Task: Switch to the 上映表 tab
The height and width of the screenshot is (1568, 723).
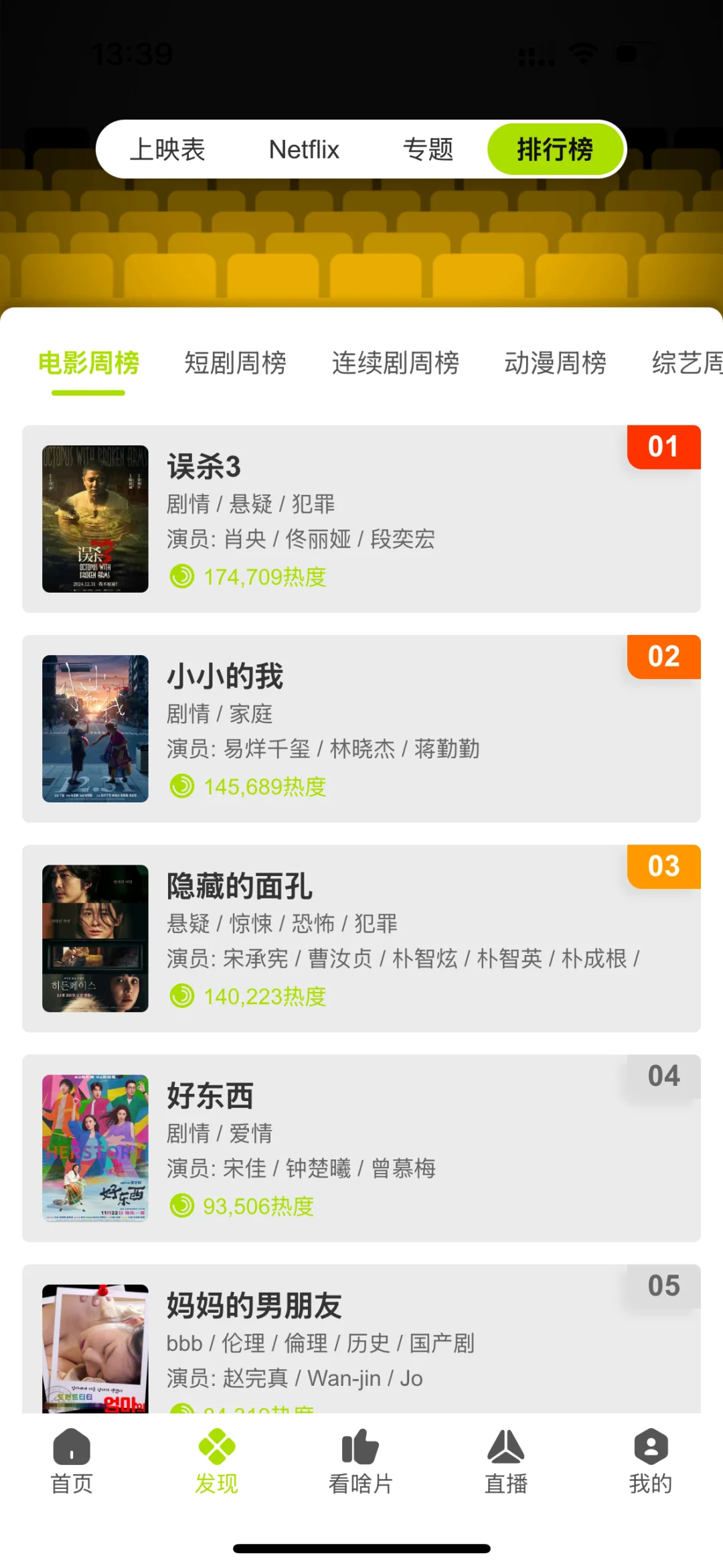Action: click(167, 149)
